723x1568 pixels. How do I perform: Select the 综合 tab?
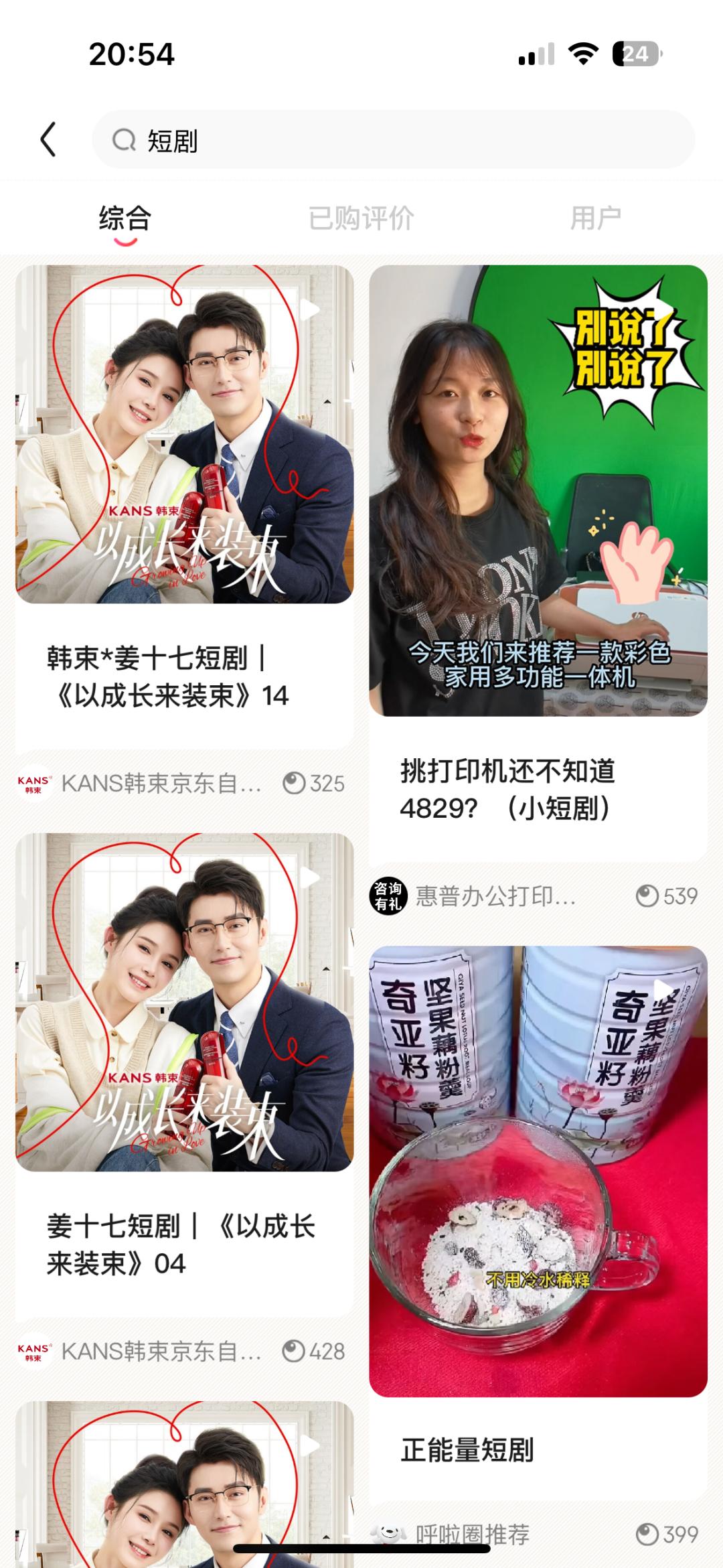pyautogui.click(x=125, y=218)
